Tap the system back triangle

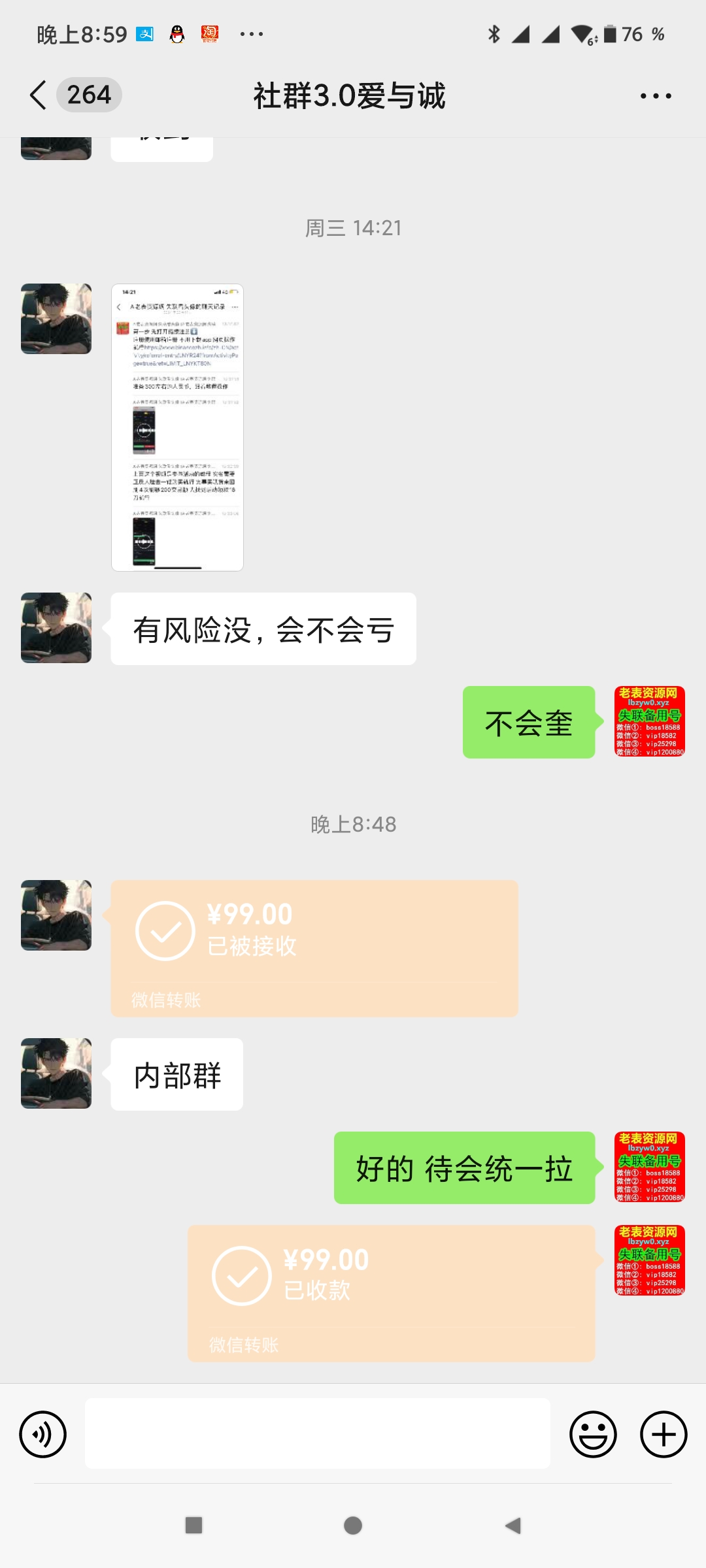click(x=513, y=1526)
